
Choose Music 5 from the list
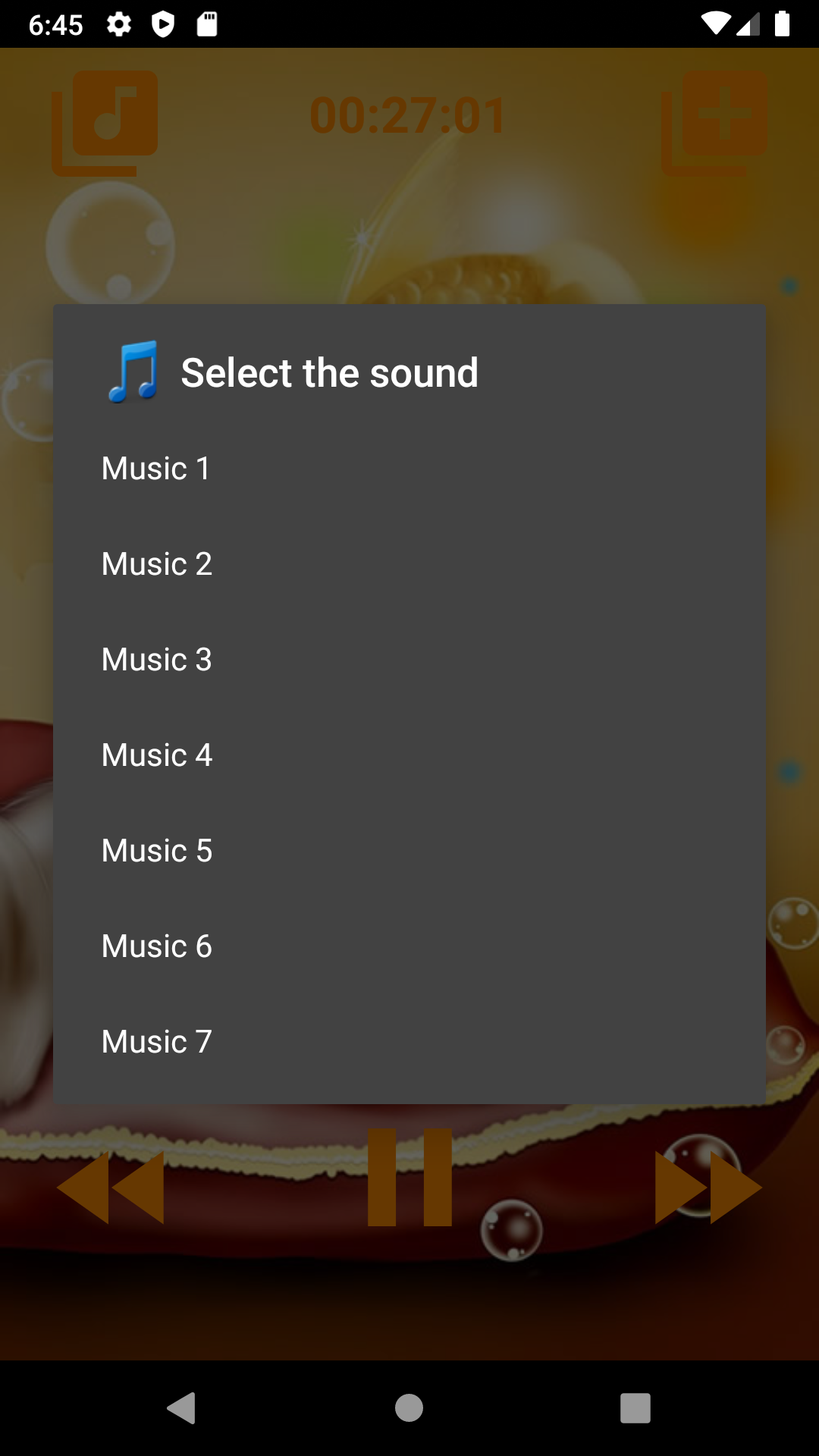tap(409, 851)
